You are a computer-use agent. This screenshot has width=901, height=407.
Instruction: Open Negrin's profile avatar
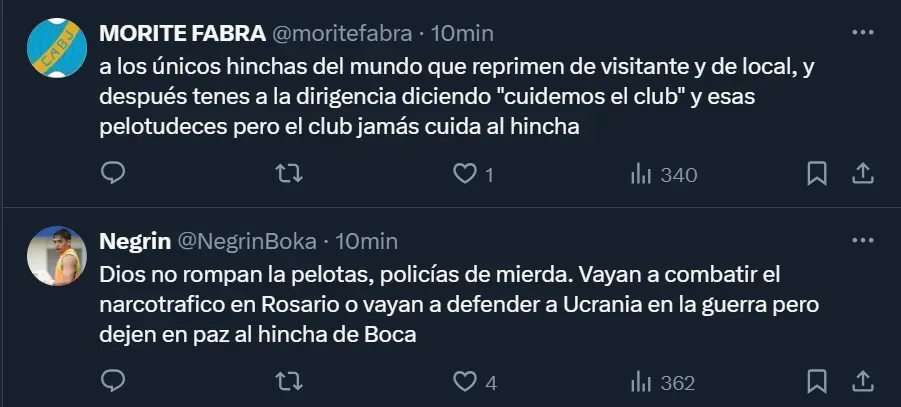(x=56, y=257)
